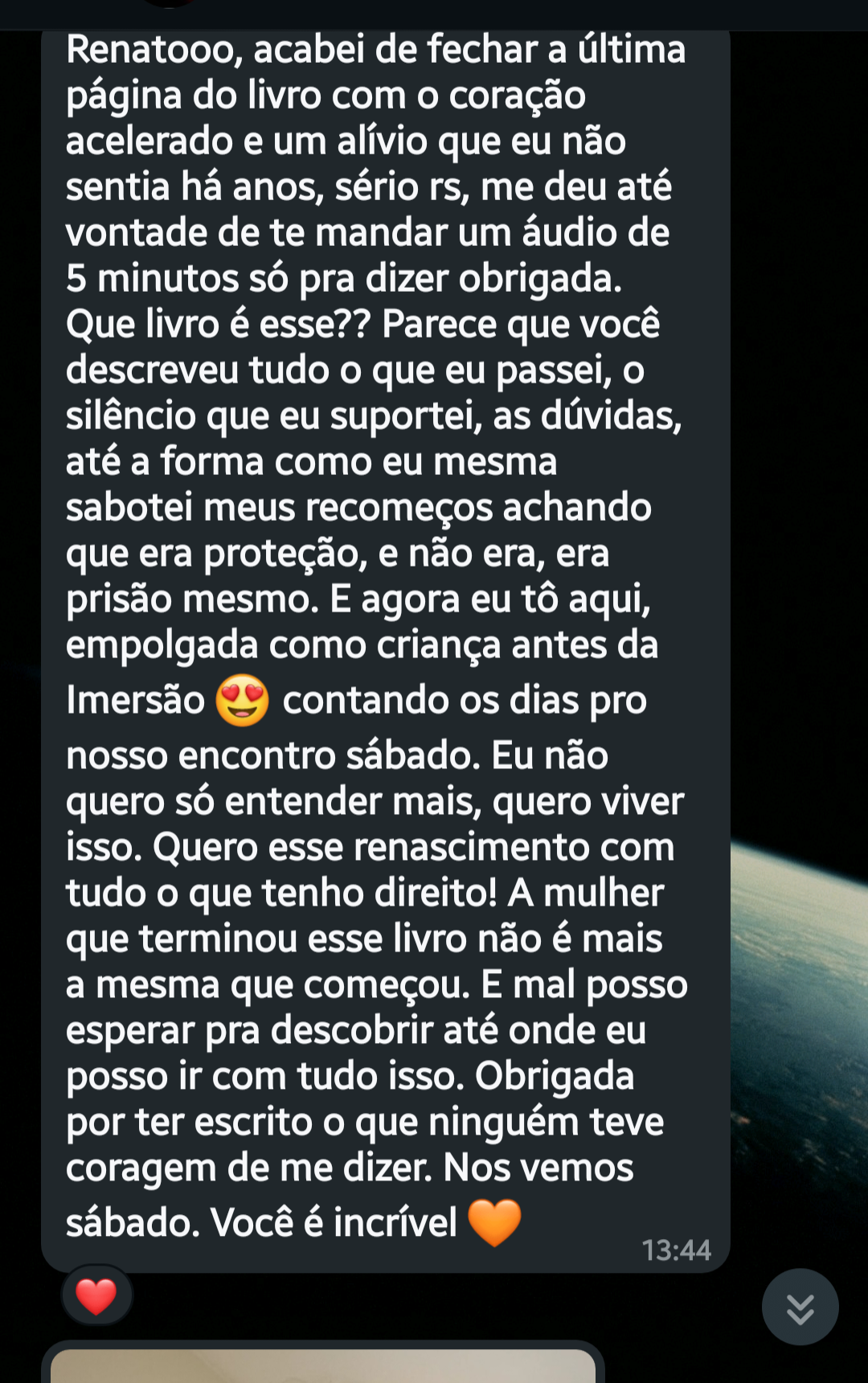Jump to the latest messages with the down-arrow button
Viewport: 868px width, 1383px height.
point(800,1307)
